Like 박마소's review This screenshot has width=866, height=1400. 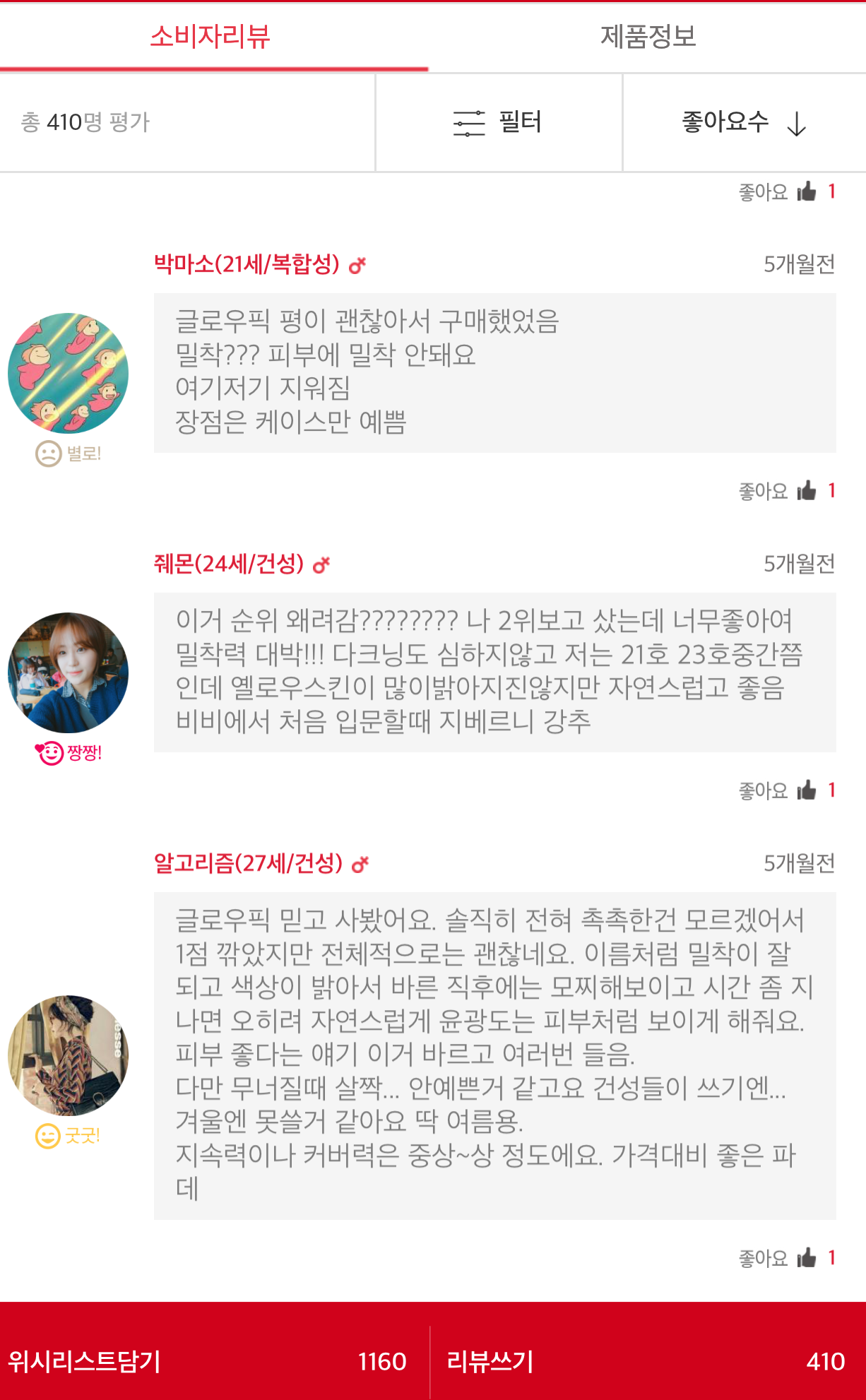click(806, 491)
